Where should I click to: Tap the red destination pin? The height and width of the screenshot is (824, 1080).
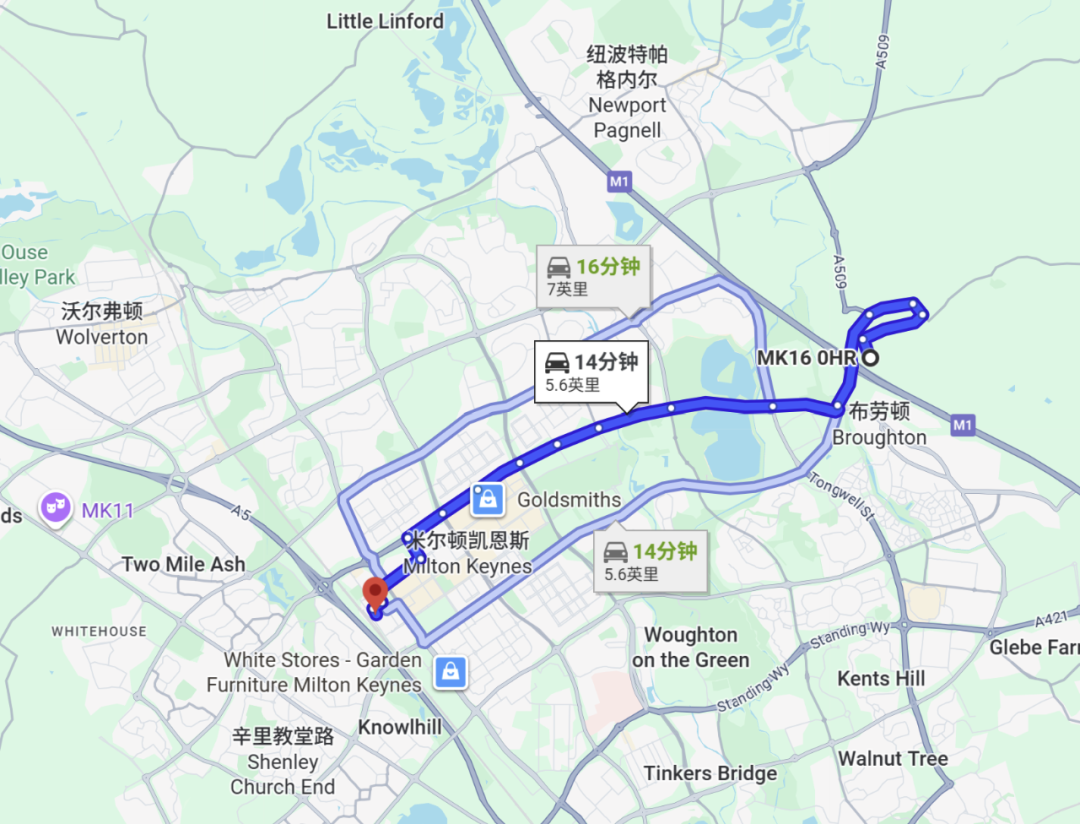point(375,595)
